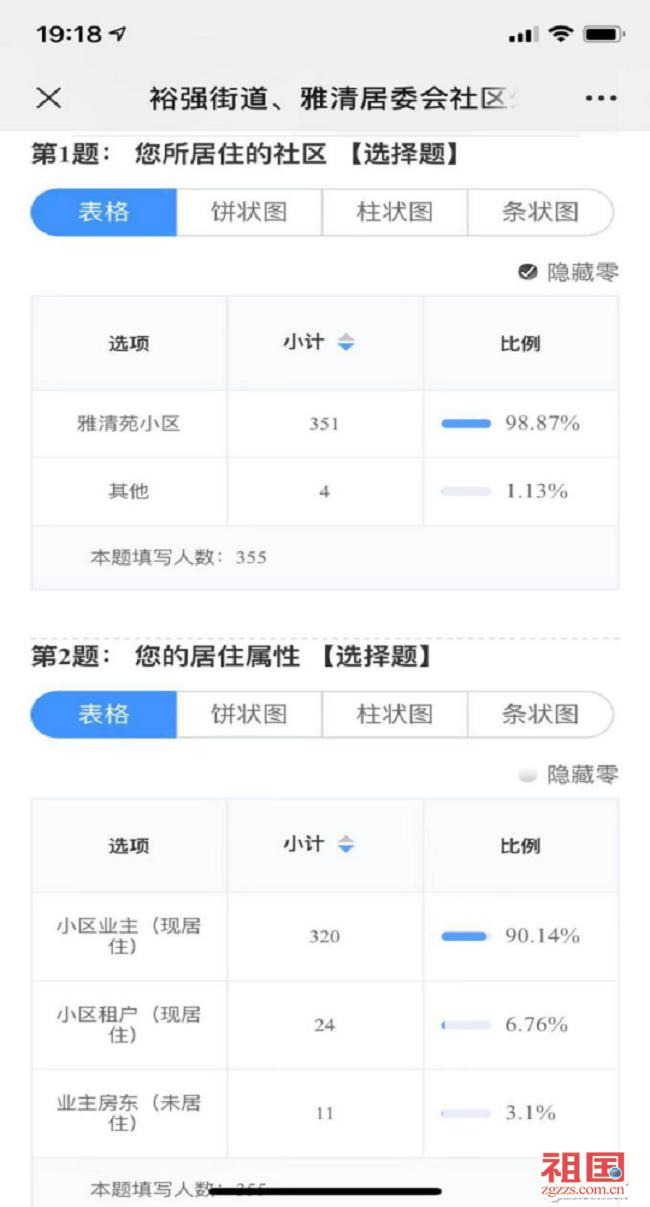Select 表格 tab for question 2
This screenshot has width=650, height=1207.
pyautogui.click(x=104, y=714)
